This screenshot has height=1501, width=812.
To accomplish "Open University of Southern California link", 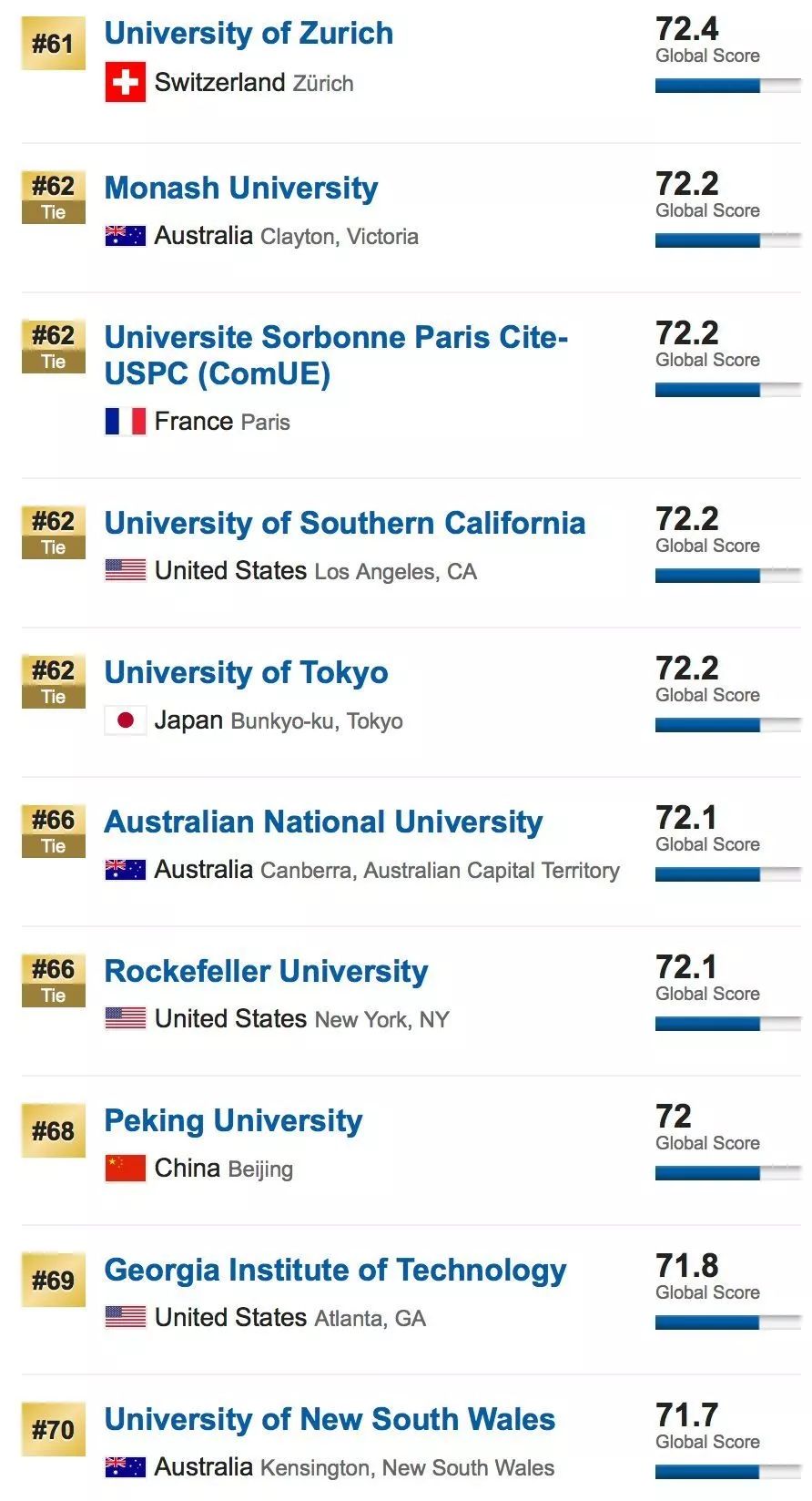I will 345,524.
